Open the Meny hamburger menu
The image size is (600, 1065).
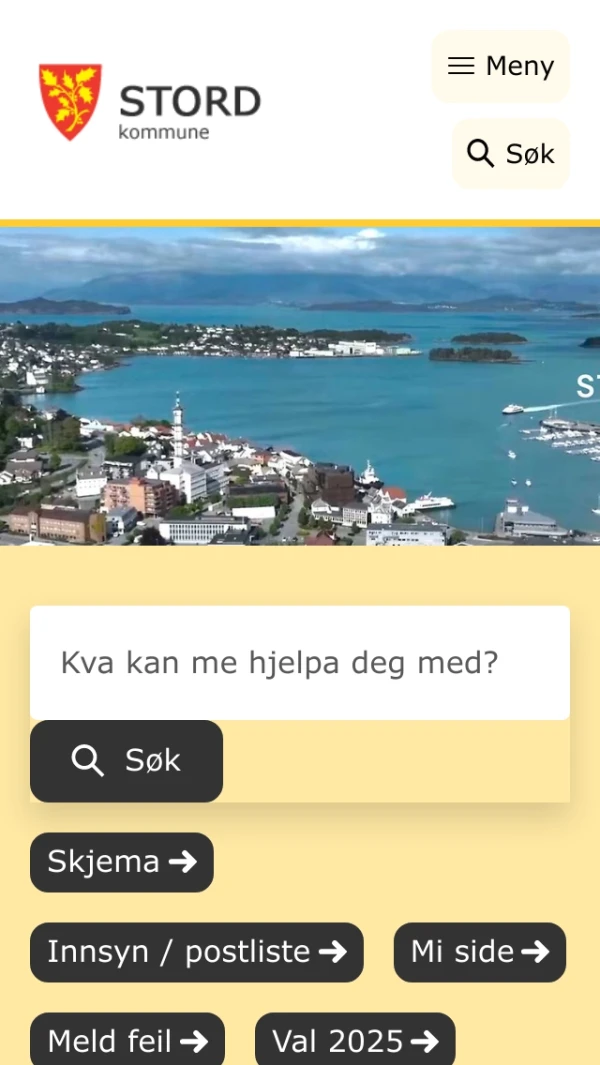(x=500, y=66)
